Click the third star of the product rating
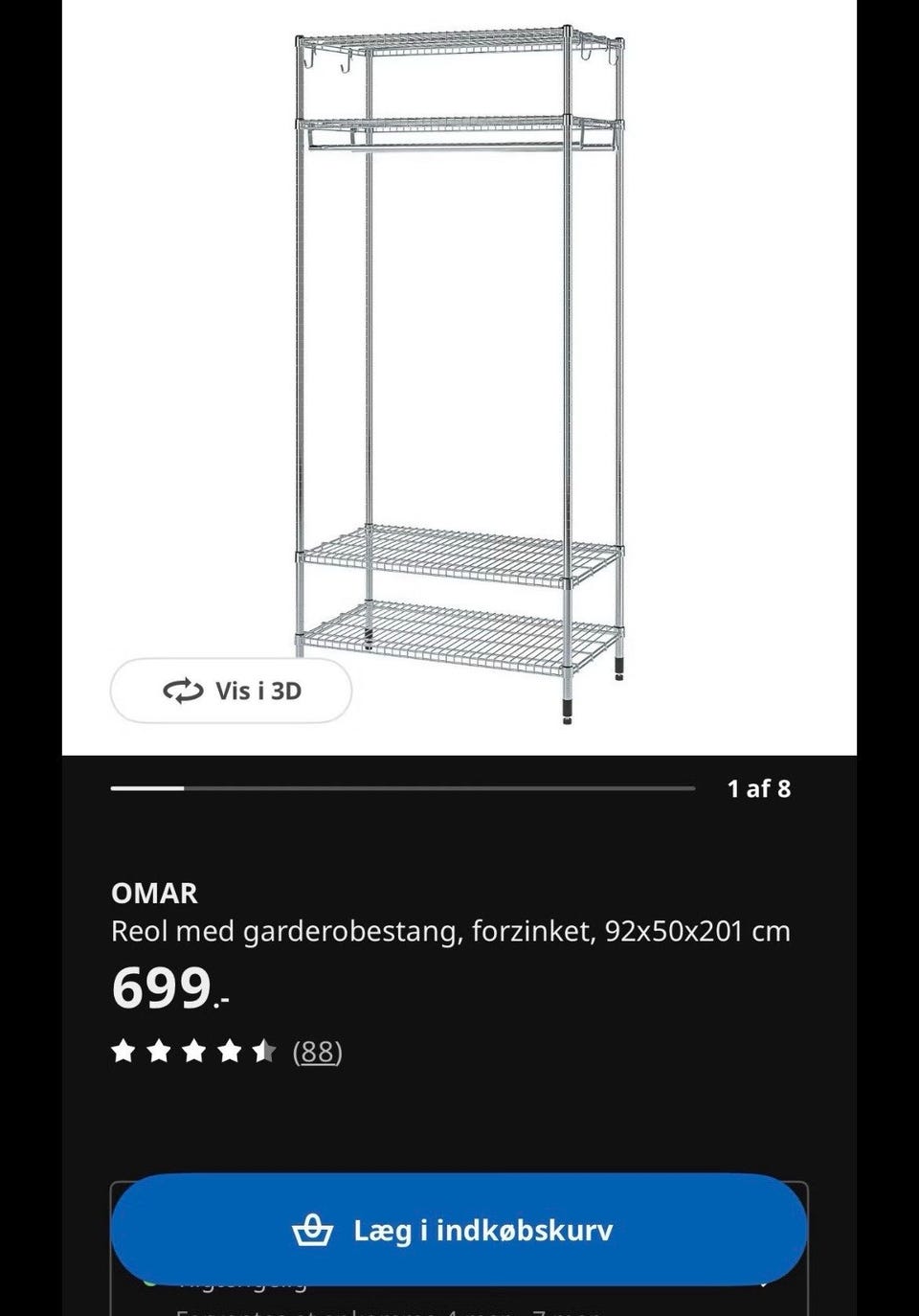The width and height of the screenshot is (919, 1316). [196, 1051]
